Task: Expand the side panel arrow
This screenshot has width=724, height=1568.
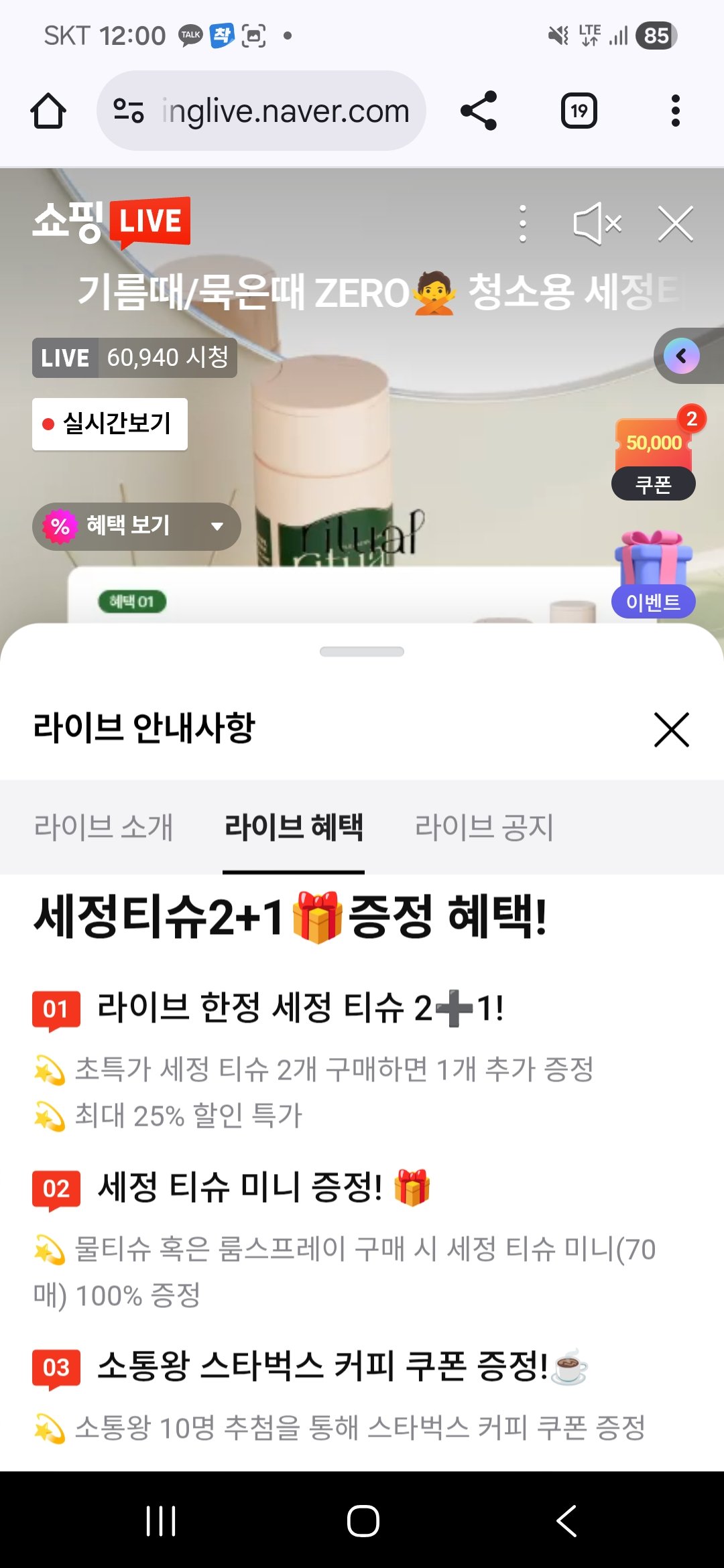Action: tap(682, 356)
